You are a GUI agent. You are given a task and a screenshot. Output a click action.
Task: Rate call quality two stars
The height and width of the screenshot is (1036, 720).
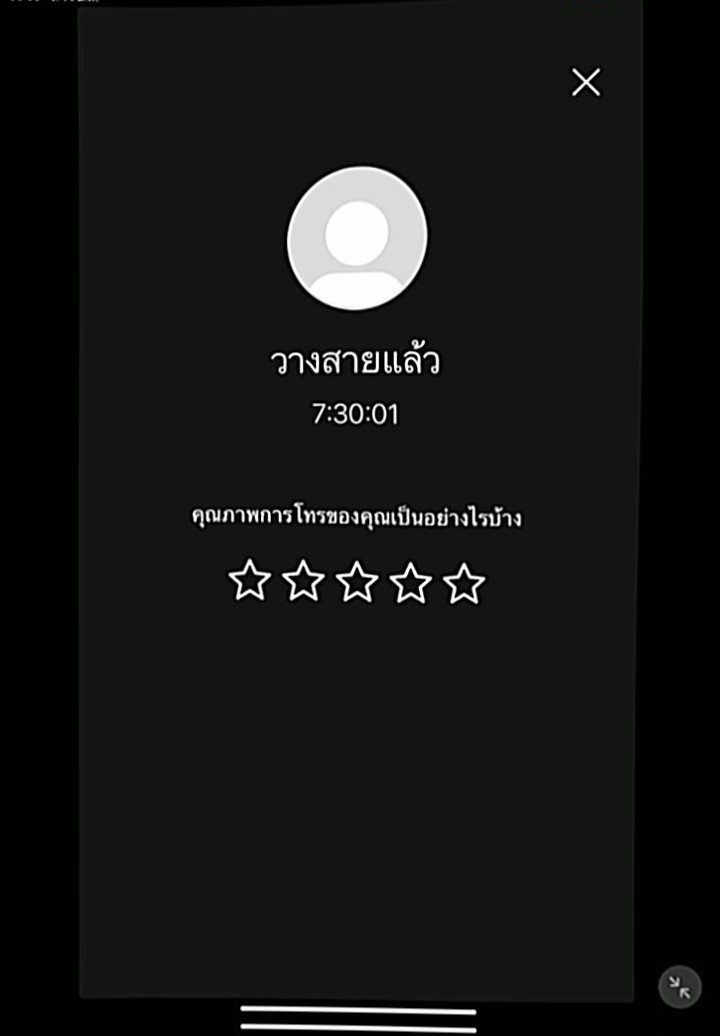pos(303,581)
